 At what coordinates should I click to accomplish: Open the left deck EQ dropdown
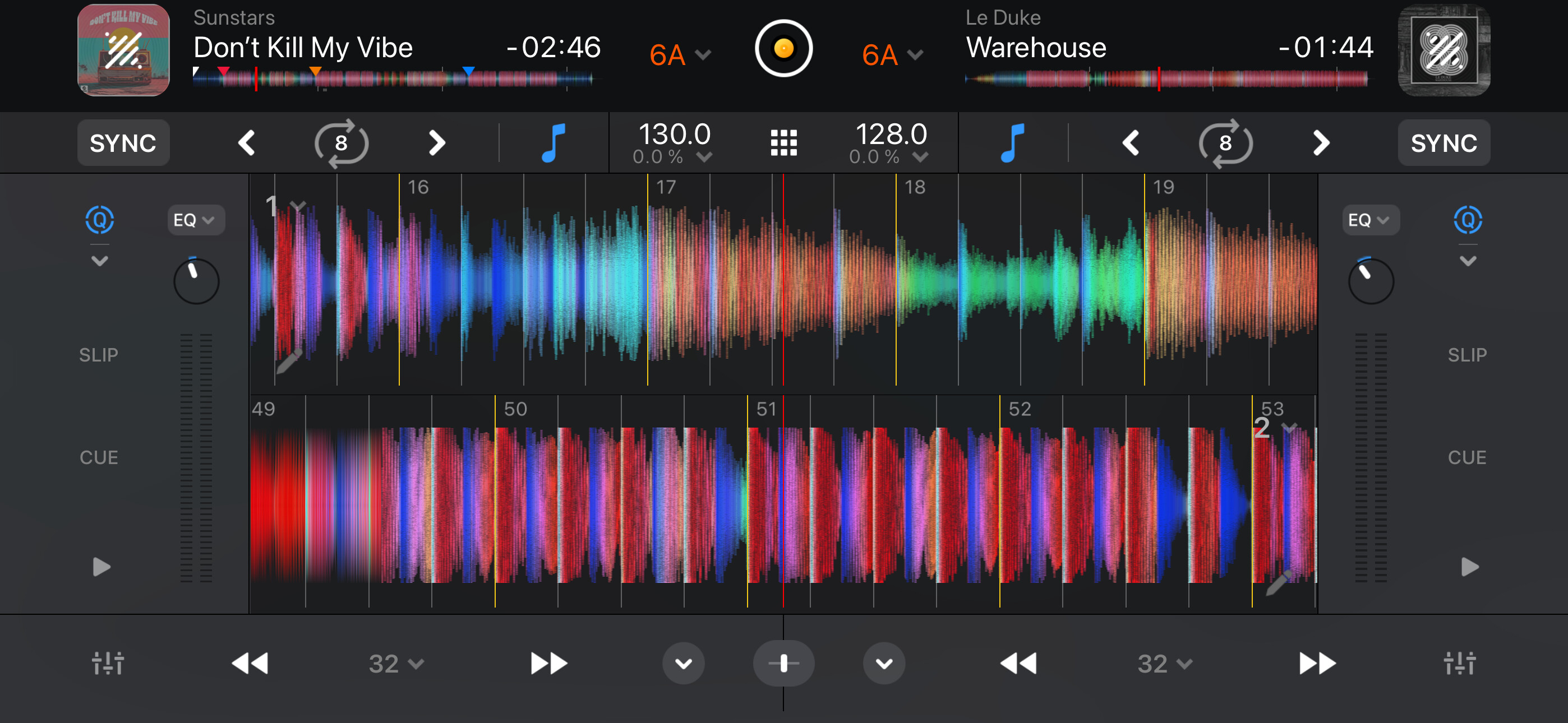(195, 220)
